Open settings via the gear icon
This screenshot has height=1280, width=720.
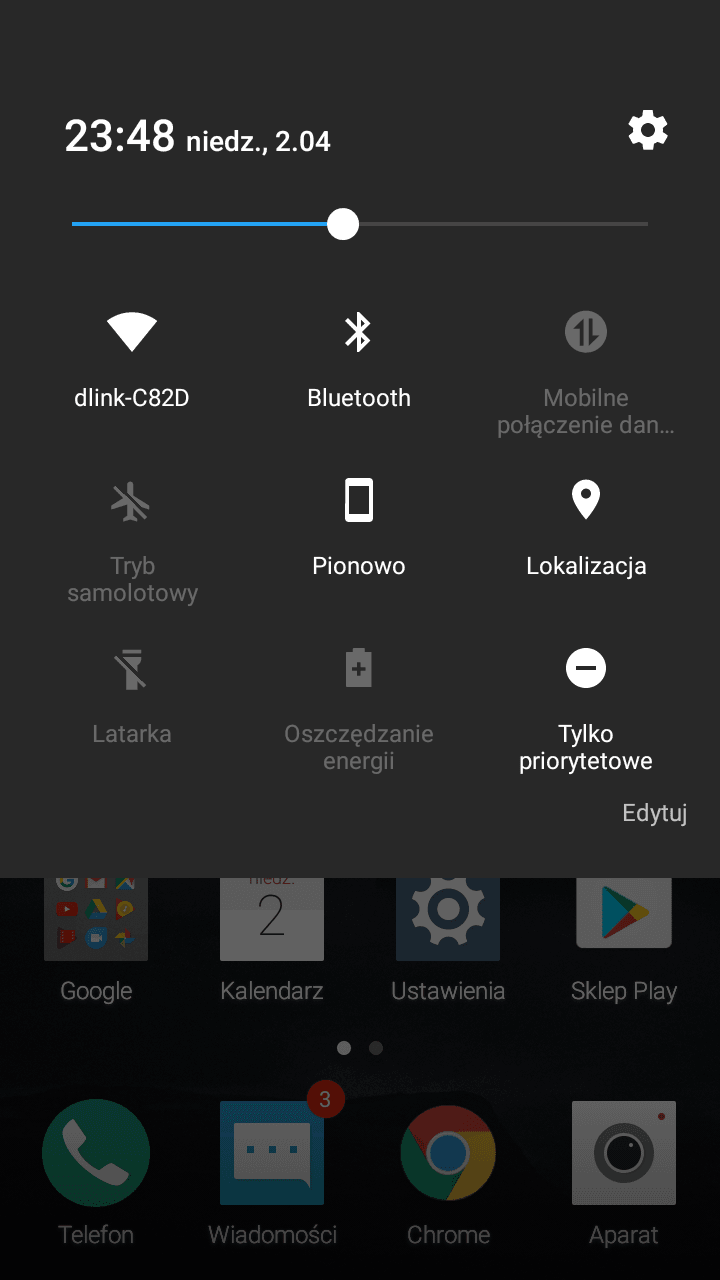pyautogui.click(x=647, y=131)
